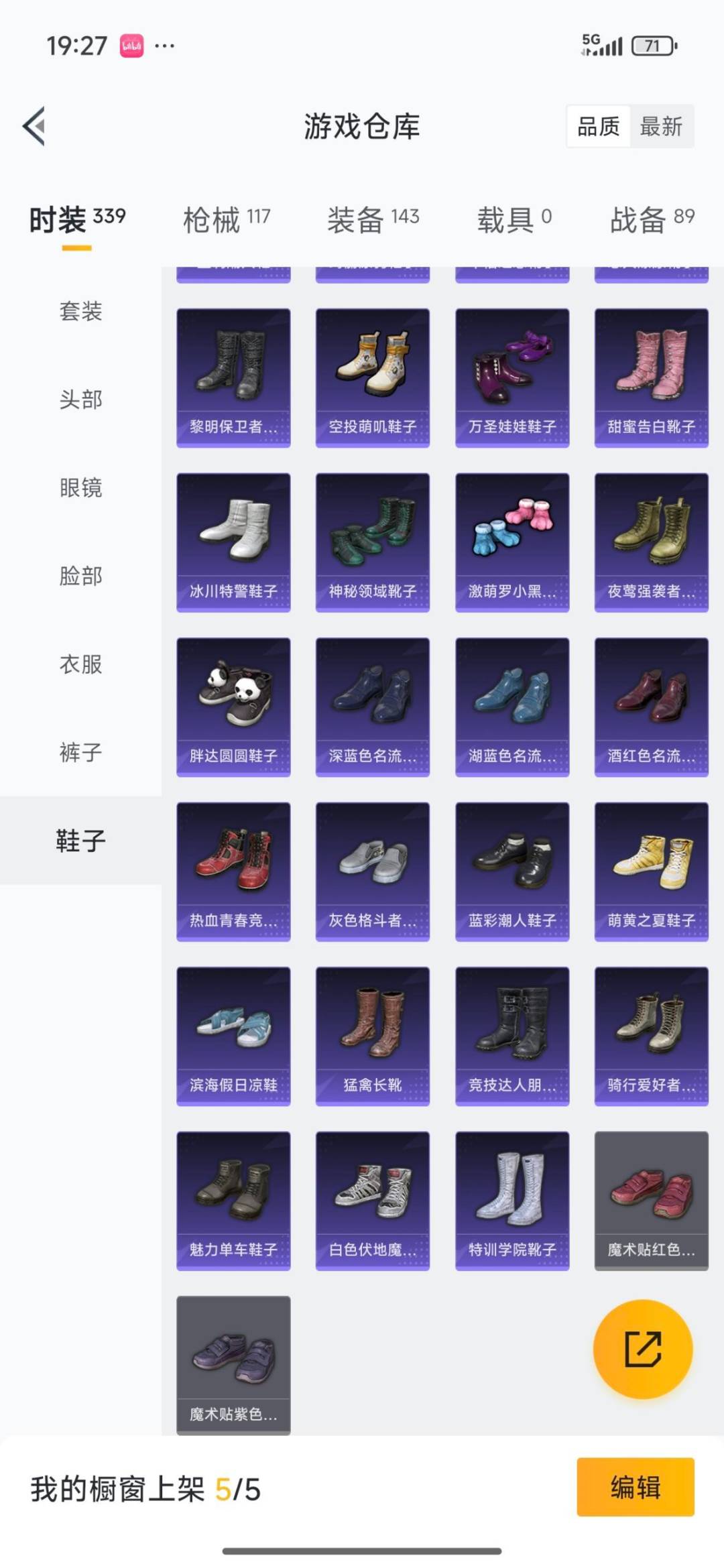Select the 胖达圆圆鞋子 panda shoes

tap(233, 704)
